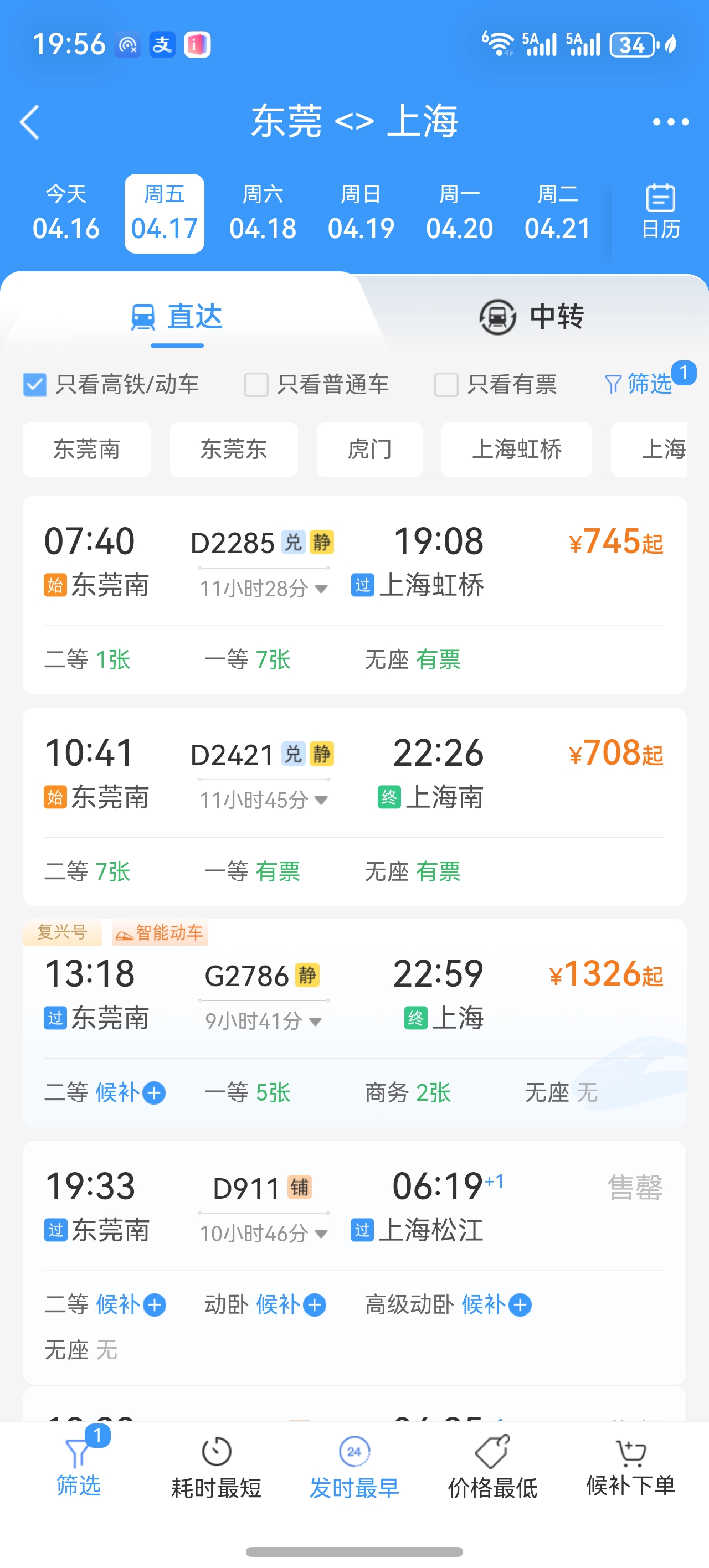Check the 只看有票 option
Screen dimensions: 709x1568
445,384
